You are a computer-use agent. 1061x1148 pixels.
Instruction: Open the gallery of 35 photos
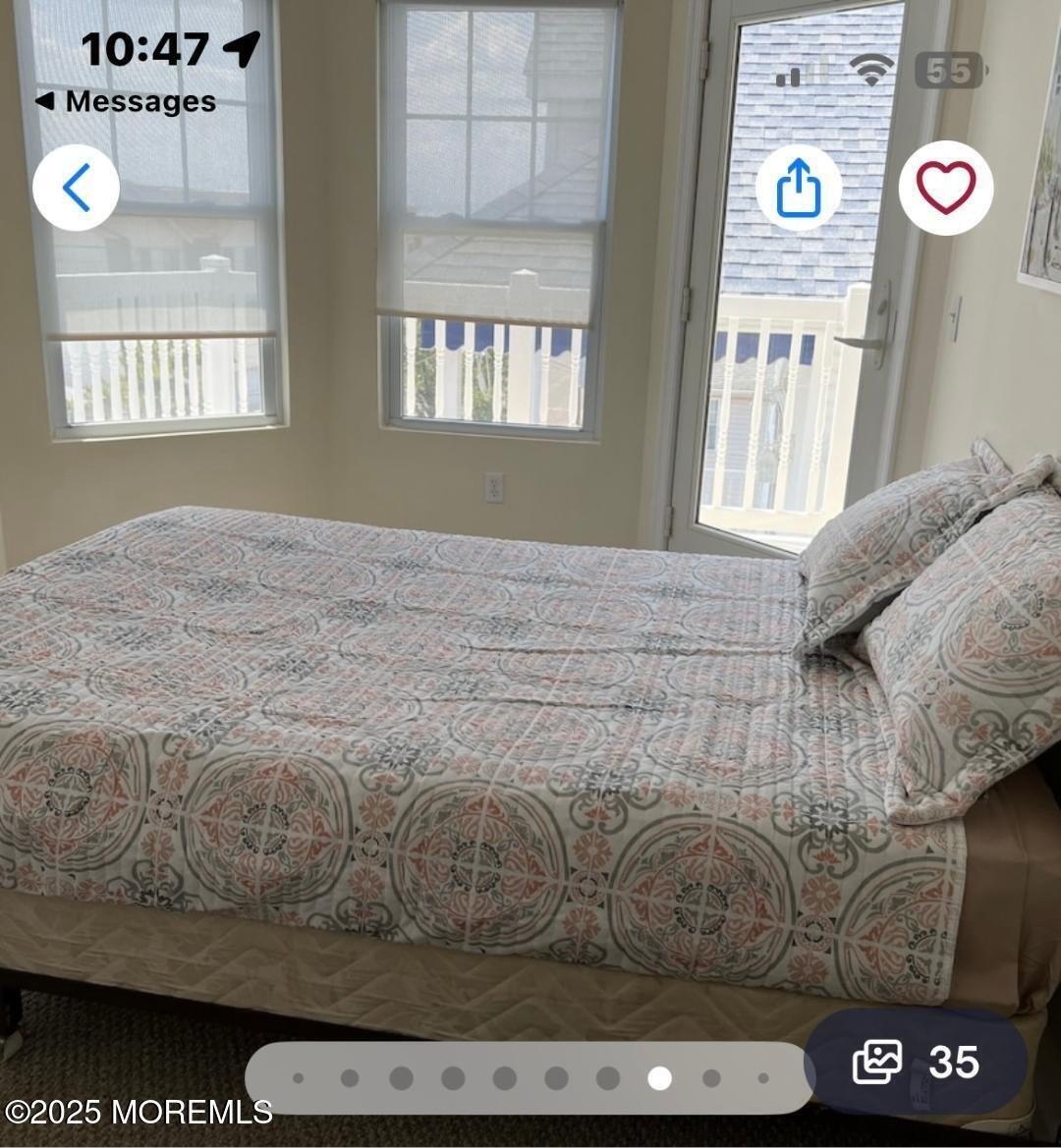pos(916,1062)
